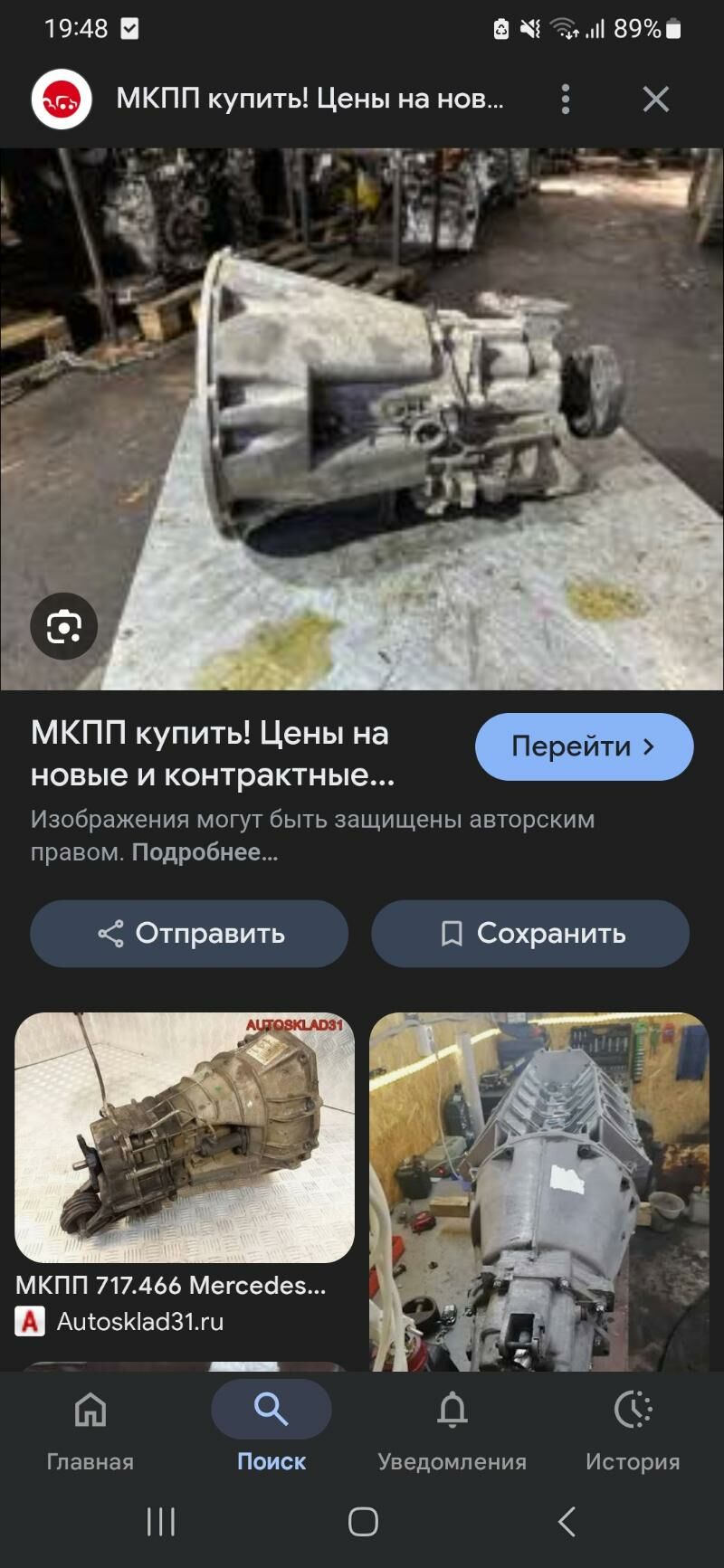Go back with system back button
Viewport: 724px width, 1568px height.
tap(567, 1522)
